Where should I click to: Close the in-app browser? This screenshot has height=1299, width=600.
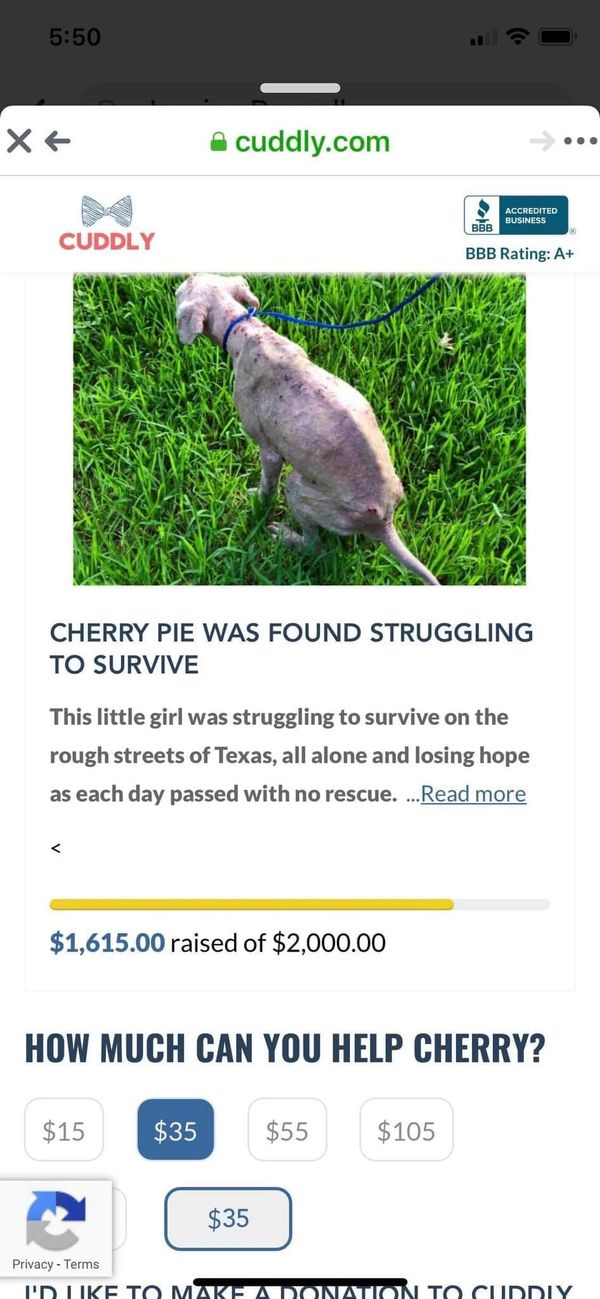coord(18,141)
